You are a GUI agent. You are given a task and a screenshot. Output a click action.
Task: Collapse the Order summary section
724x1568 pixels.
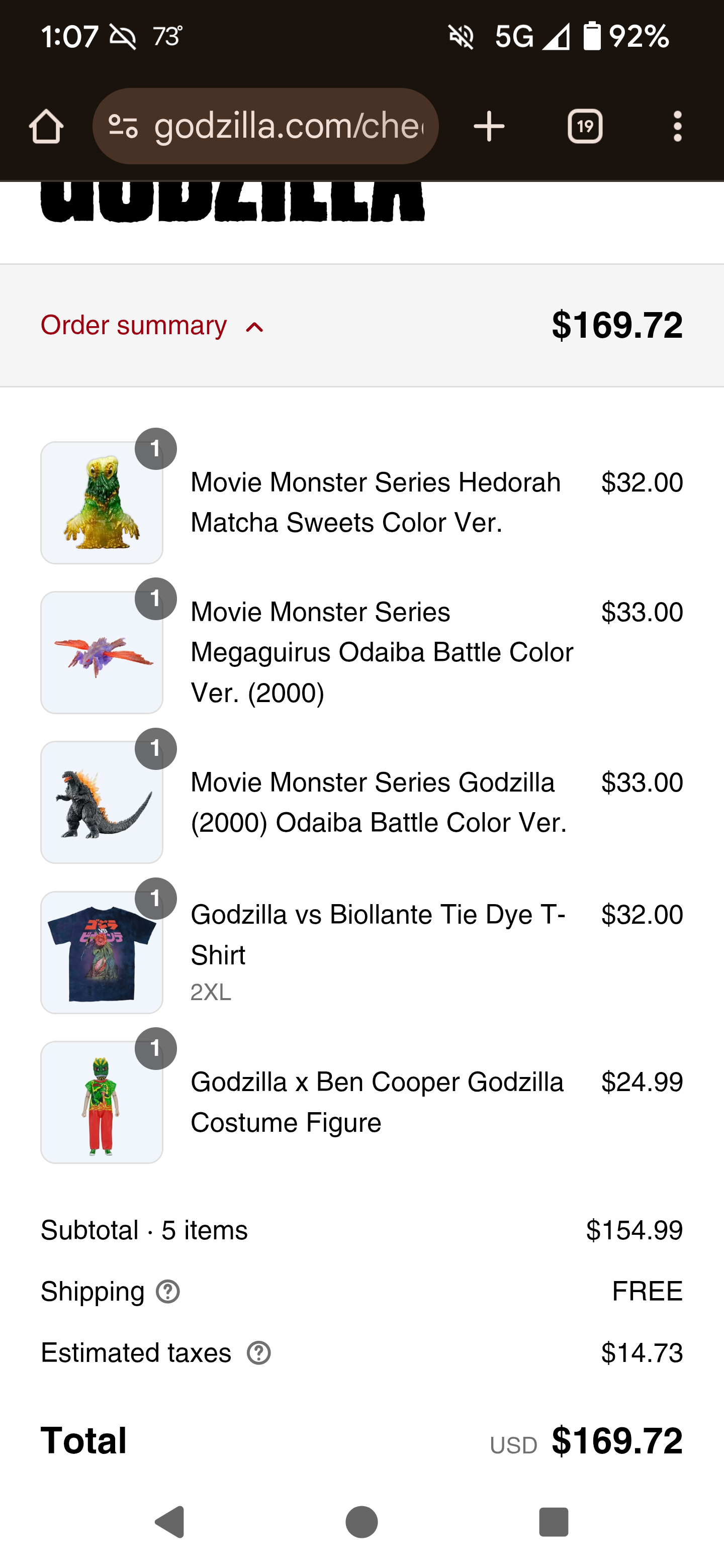pyautogui.click(x=152, y=326)
